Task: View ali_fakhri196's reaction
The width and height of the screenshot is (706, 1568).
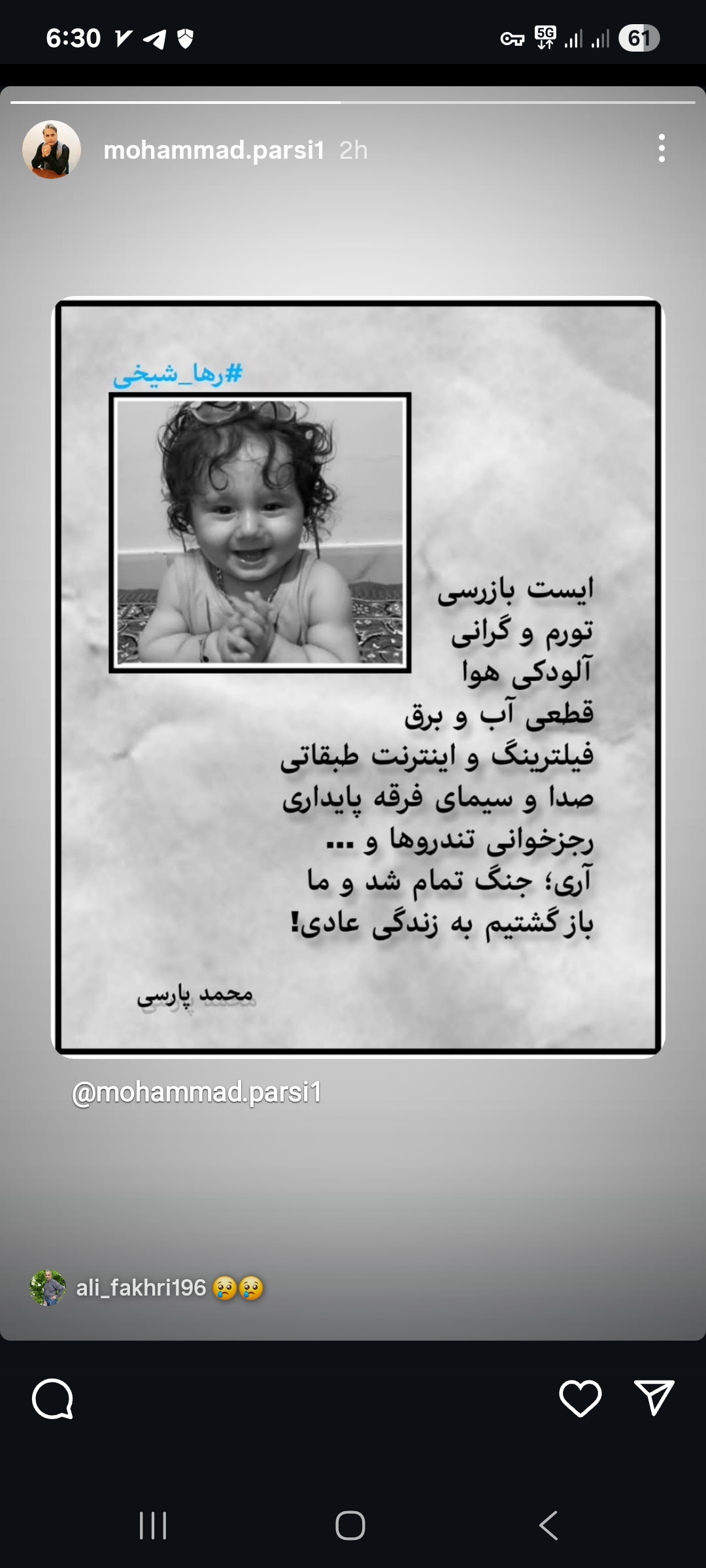Action: point(146,1288)
